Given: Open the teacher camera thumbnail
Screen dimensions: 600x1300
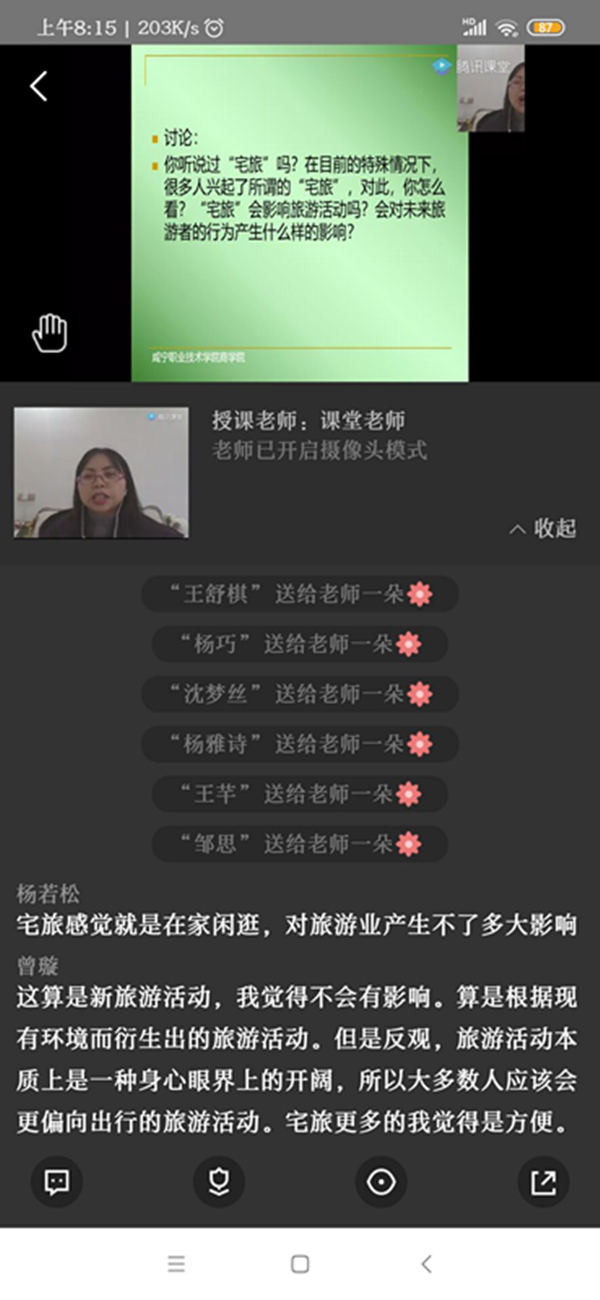Looking at the screenshot, I should coord(100,472).
